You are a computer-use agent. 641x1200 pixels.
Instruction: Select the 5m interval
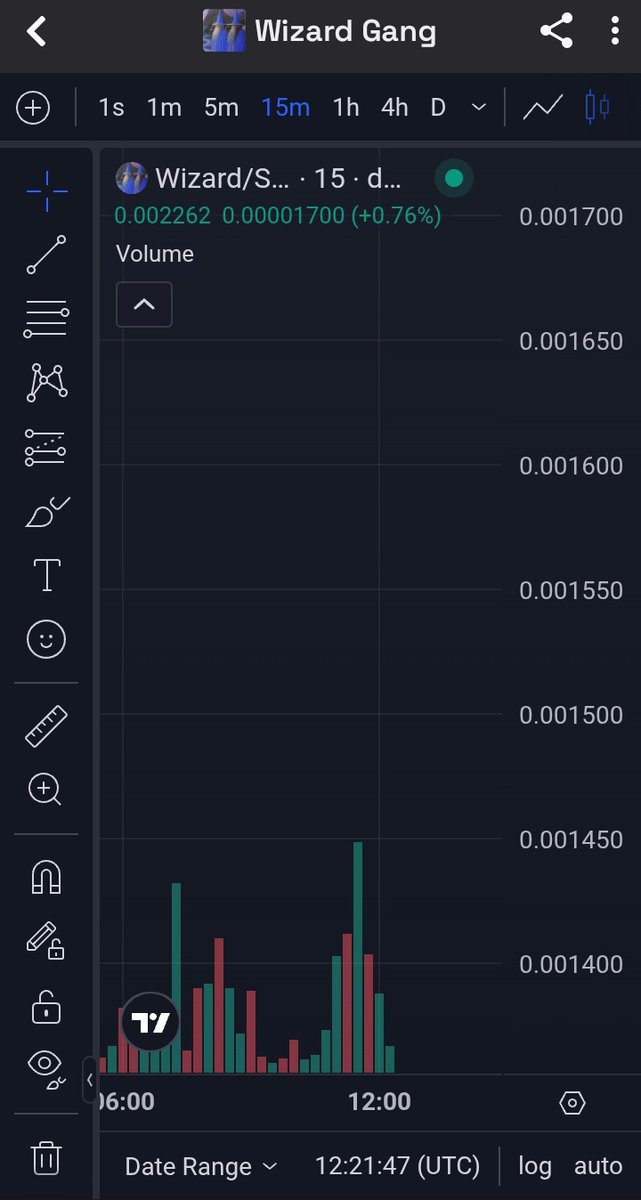click(x=221, y=108)
